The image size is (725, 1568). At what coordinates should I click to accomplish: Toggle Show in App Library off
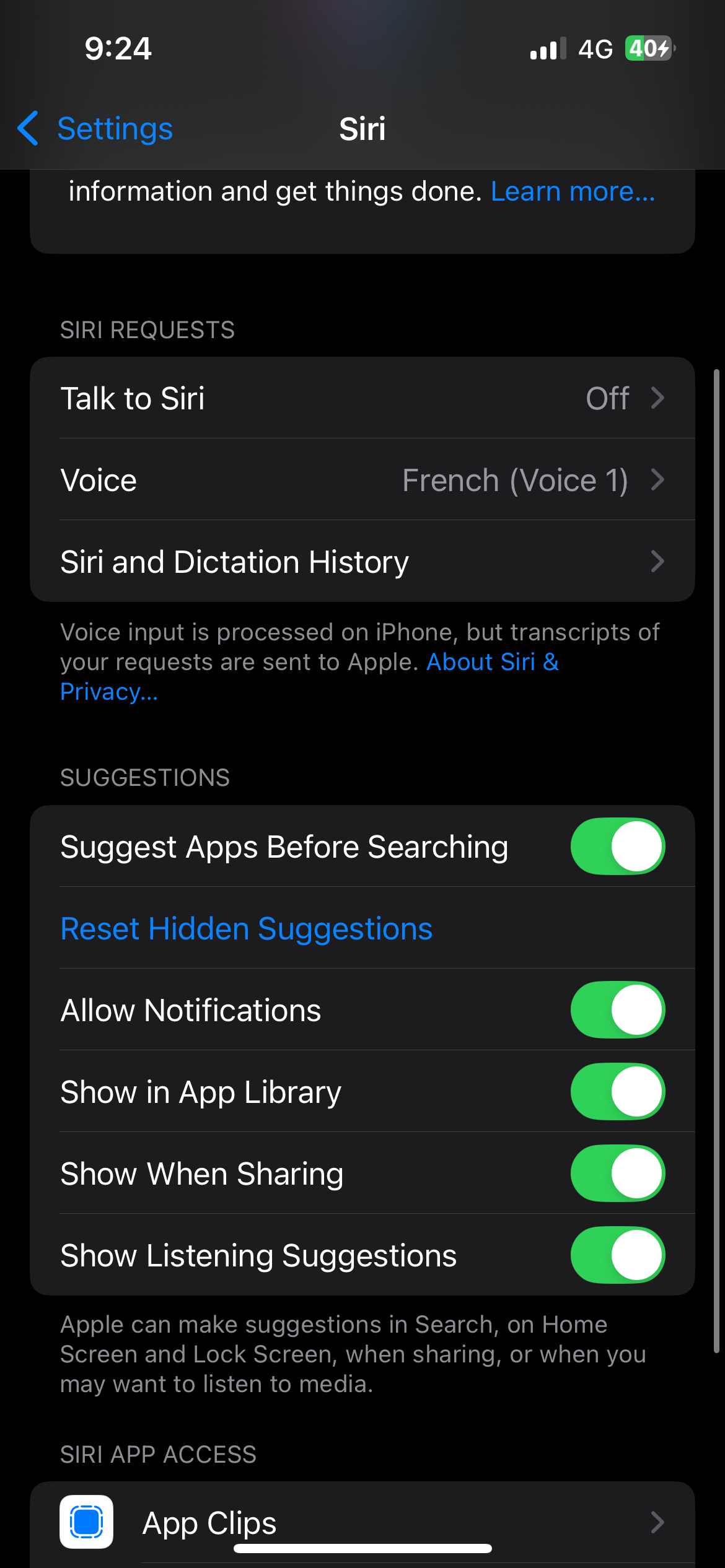[617, 1092]
